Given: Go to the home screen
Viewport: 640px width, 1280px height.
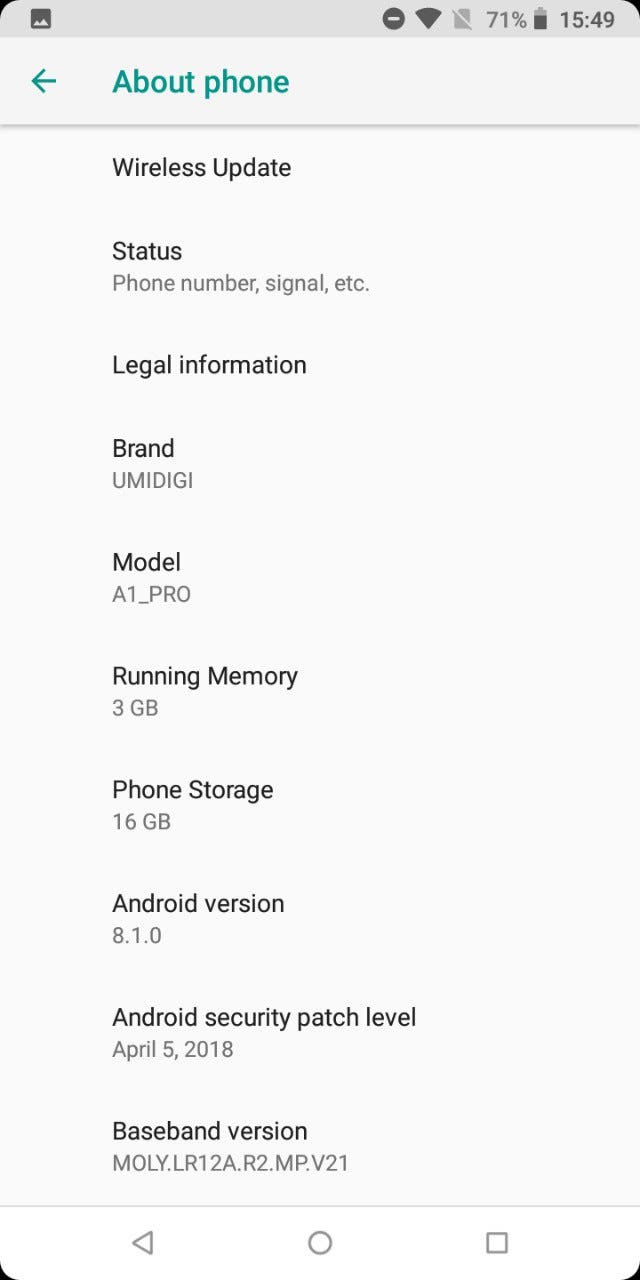Looking at the screenshot, I should click(x=320, y=1242).
